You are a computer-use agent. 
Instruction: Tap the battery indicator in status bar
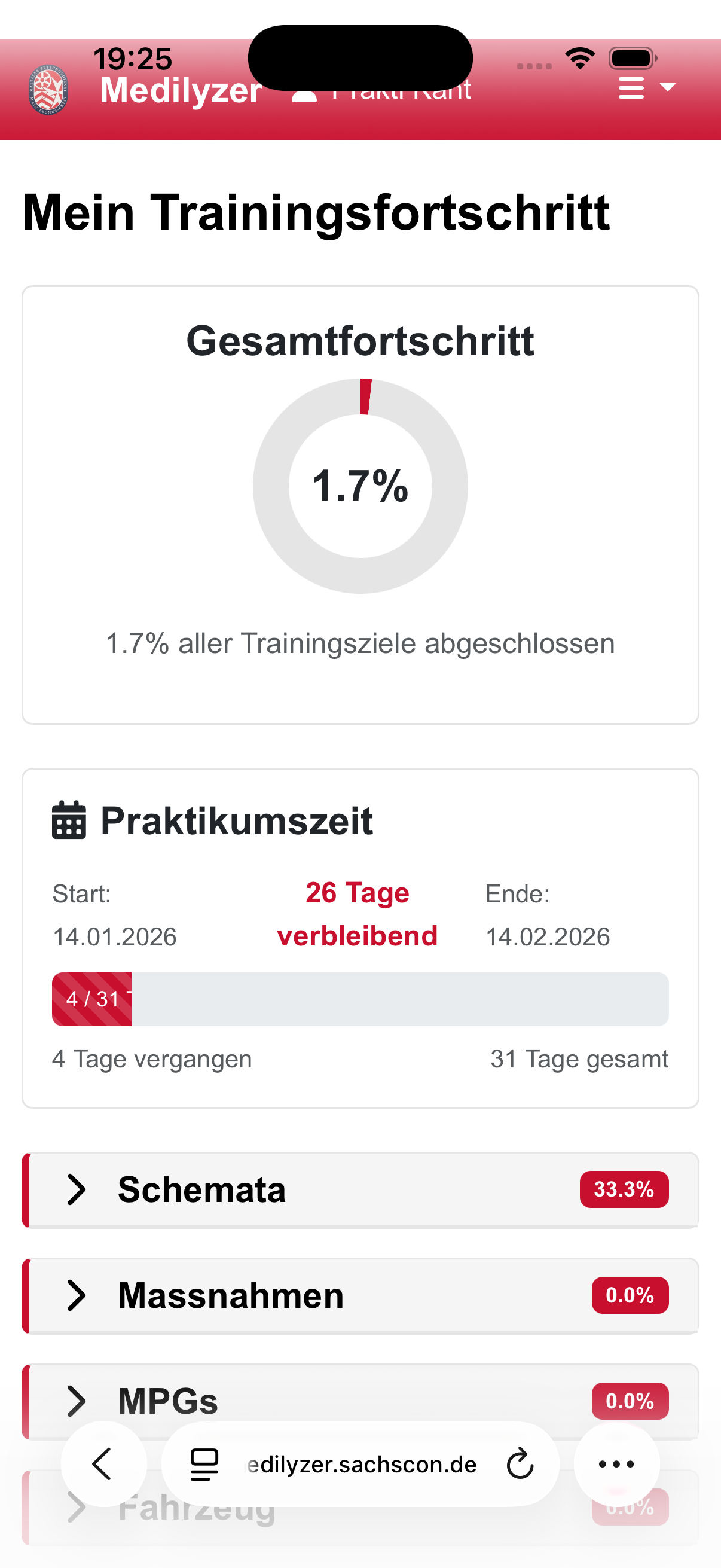(630, 57)
